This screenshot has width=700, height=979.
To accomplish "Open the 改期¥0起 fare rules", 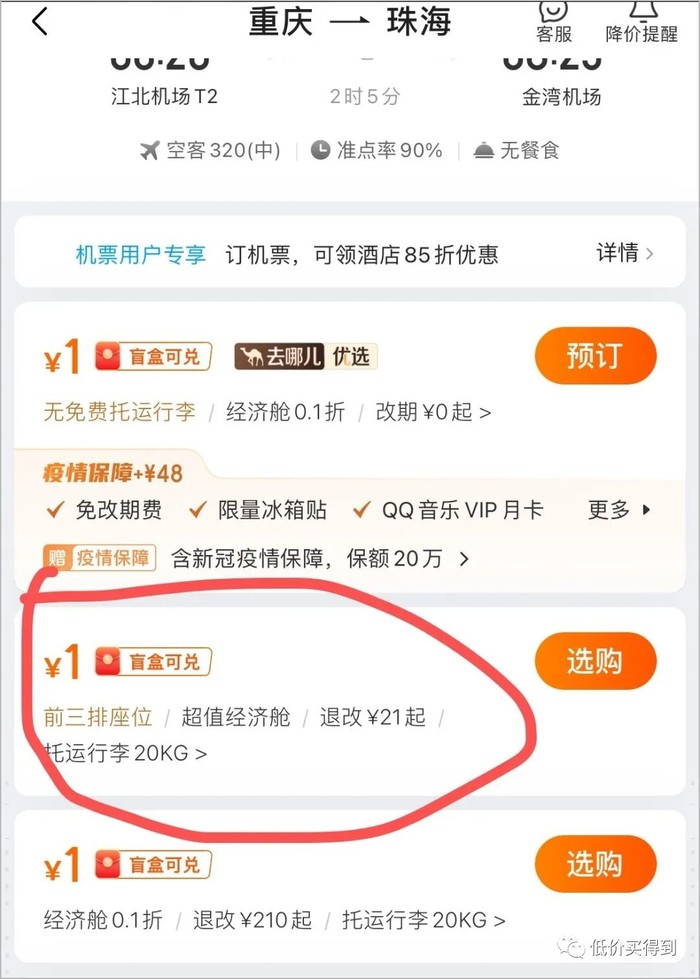I will click(x=433, y=411).
